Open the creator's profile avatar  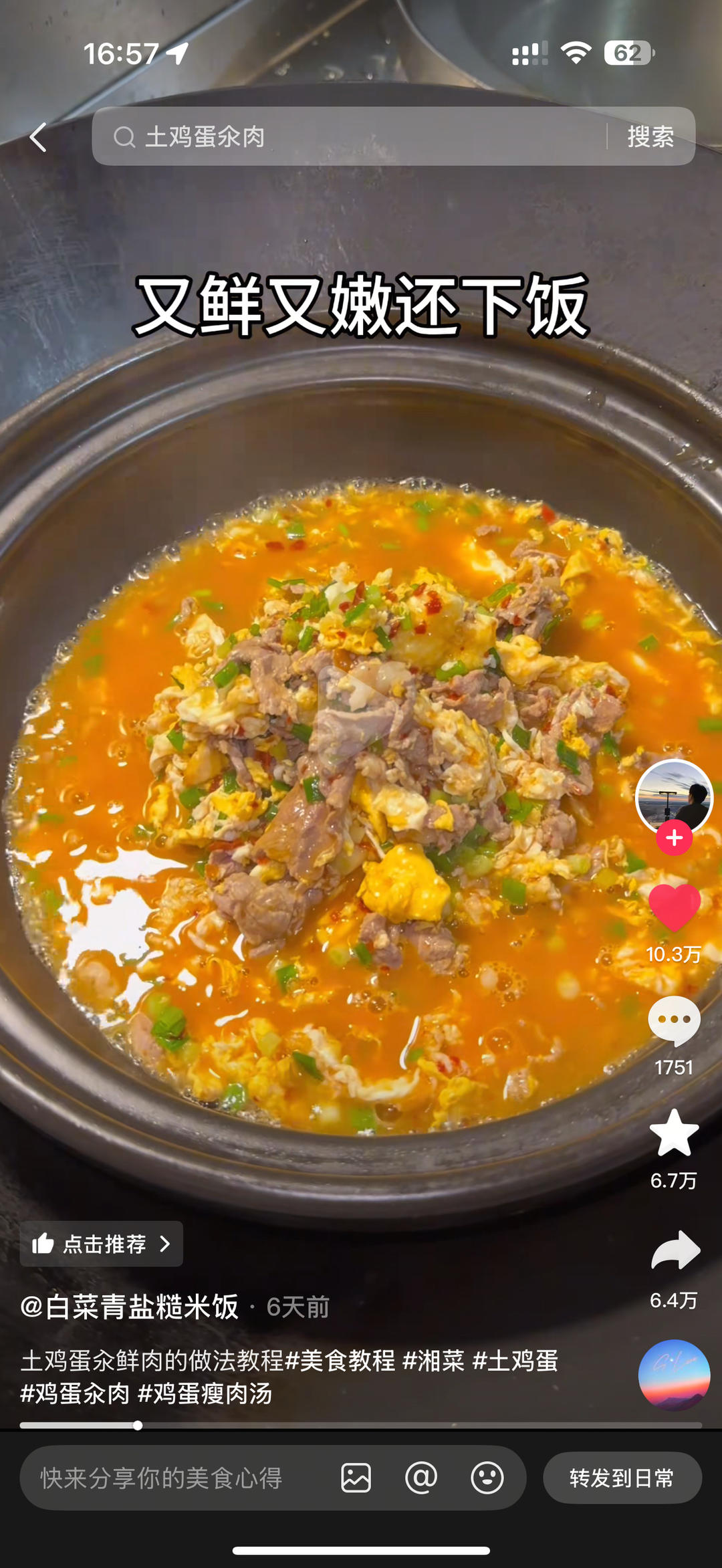674,796
